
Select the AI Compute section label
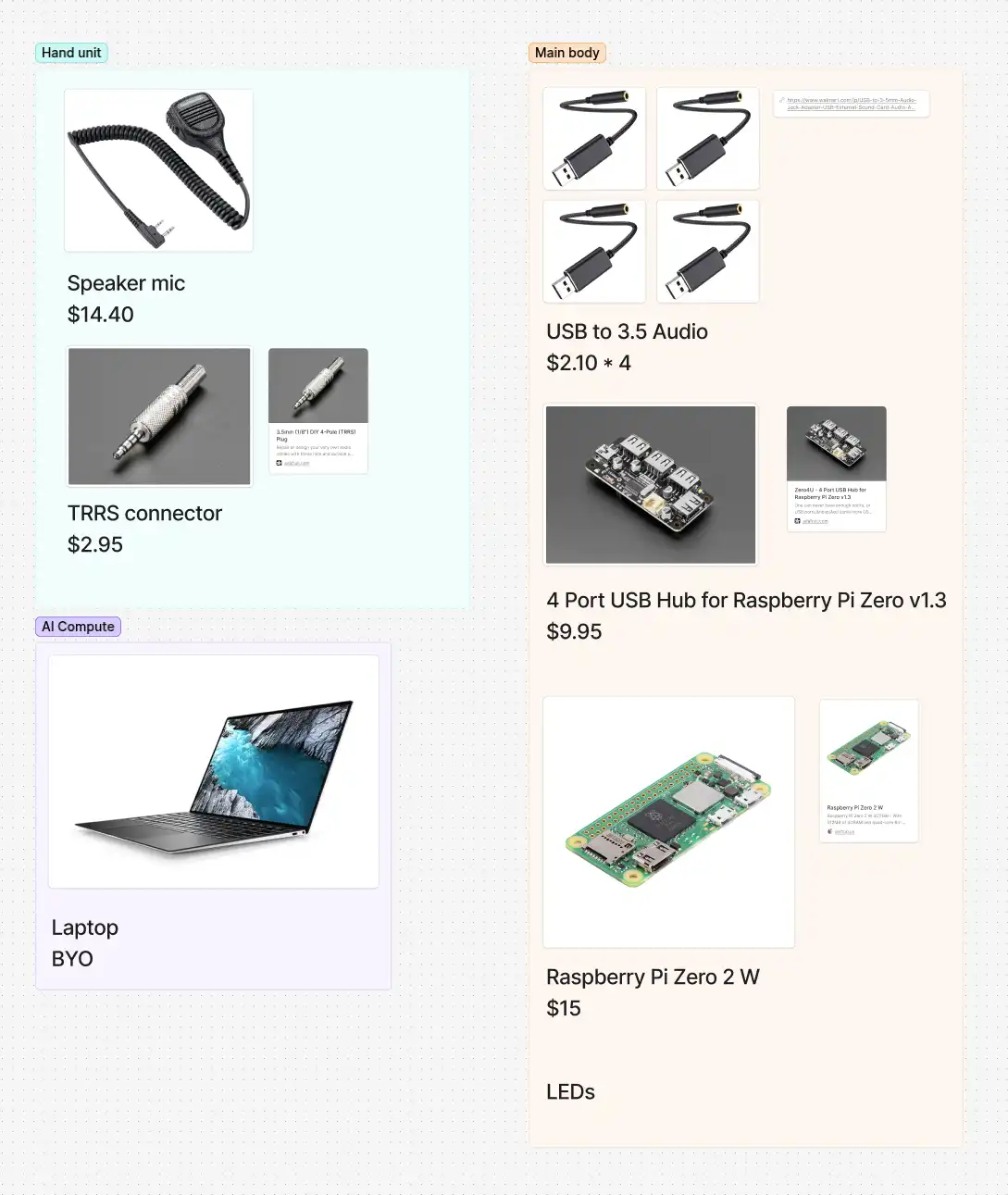click(78, 627)
